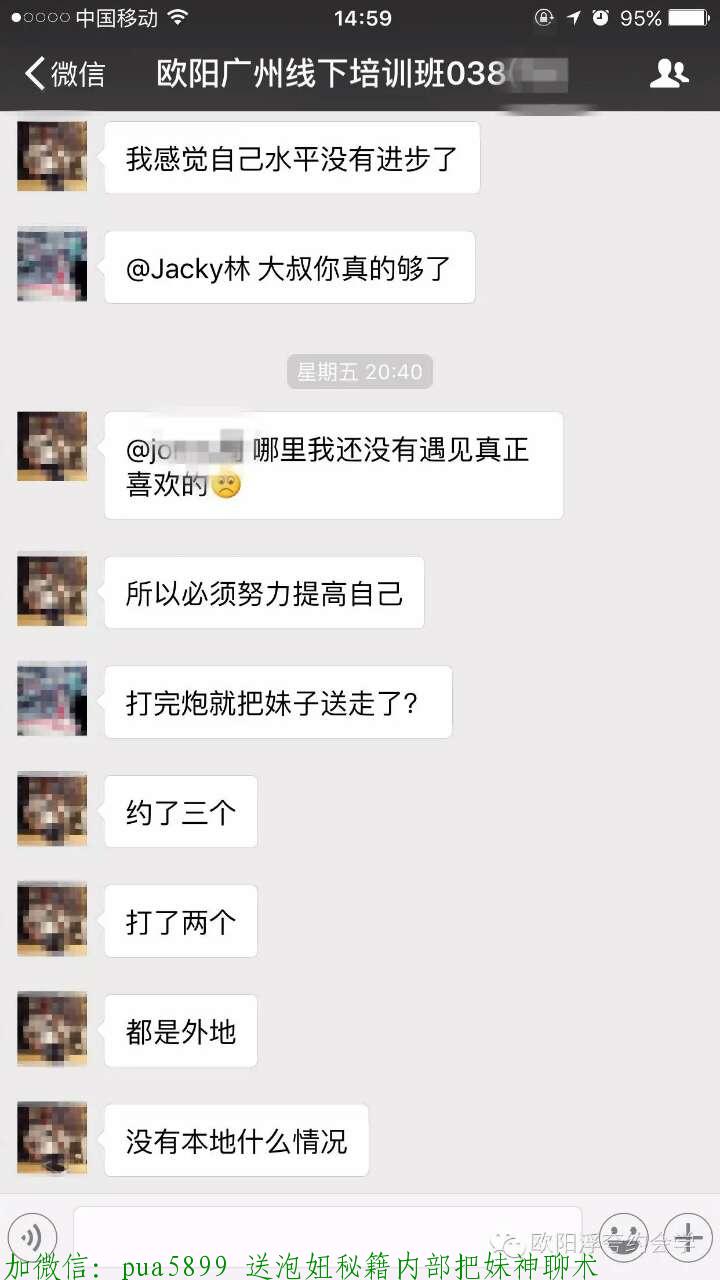Open sender avatar next to 打完炮就把妹子送走了
The width and height of the screenshot is (720, 1280).
point(51,700)
